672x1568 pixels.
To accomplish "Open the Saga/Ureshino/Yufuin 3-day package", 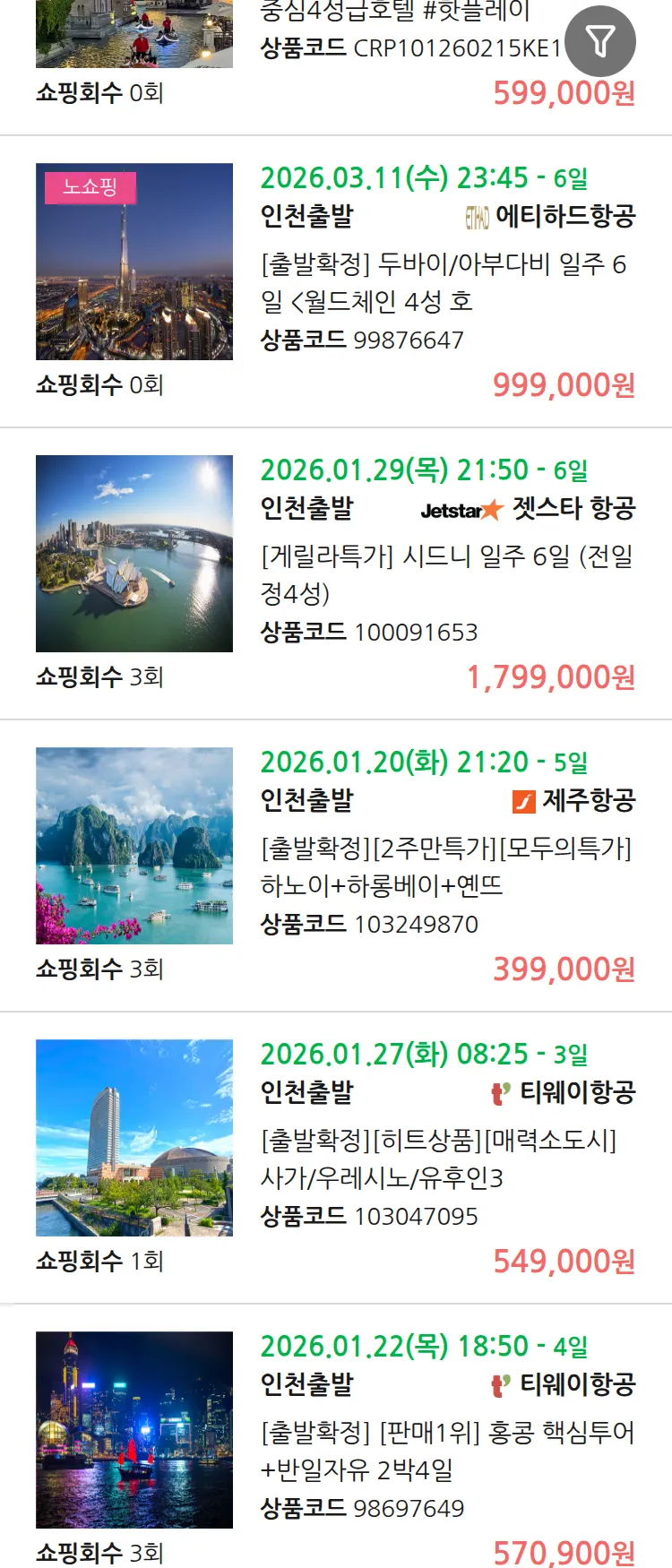I will [438, 1159].
